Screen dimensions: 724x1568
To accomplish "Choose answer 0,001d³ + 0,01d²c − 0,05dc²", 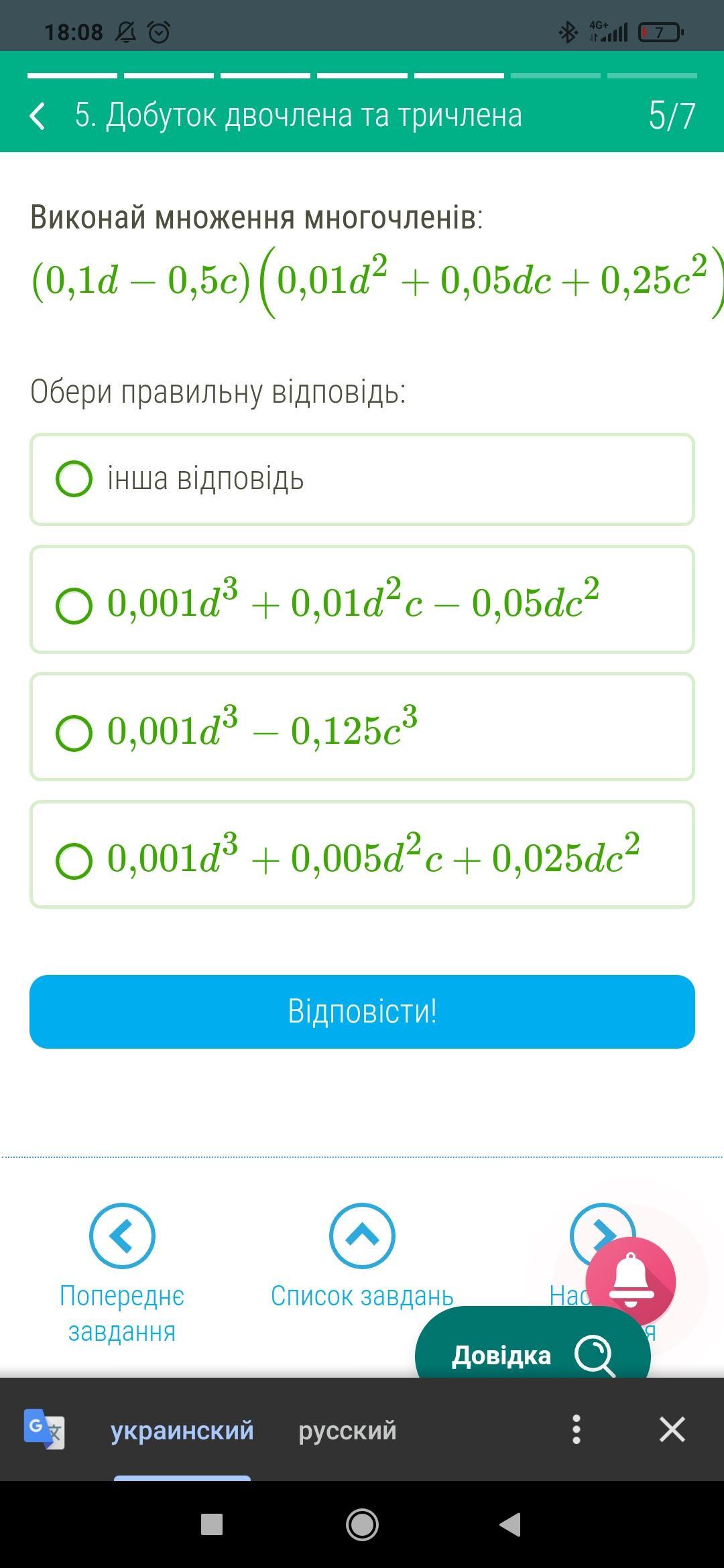I will point(74,606).
